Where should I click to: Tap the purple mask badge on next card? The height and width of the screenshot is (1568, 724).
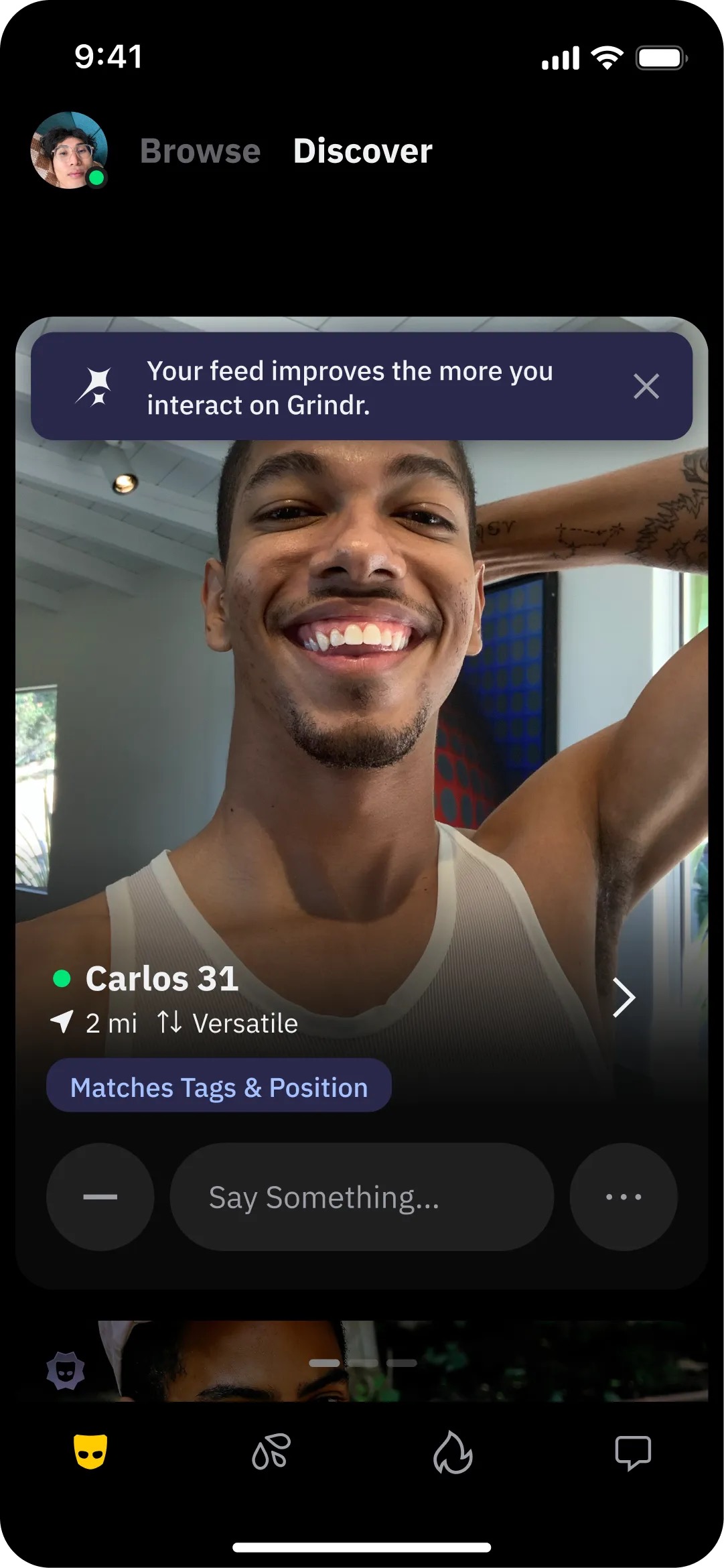[x=66, y=1370]
